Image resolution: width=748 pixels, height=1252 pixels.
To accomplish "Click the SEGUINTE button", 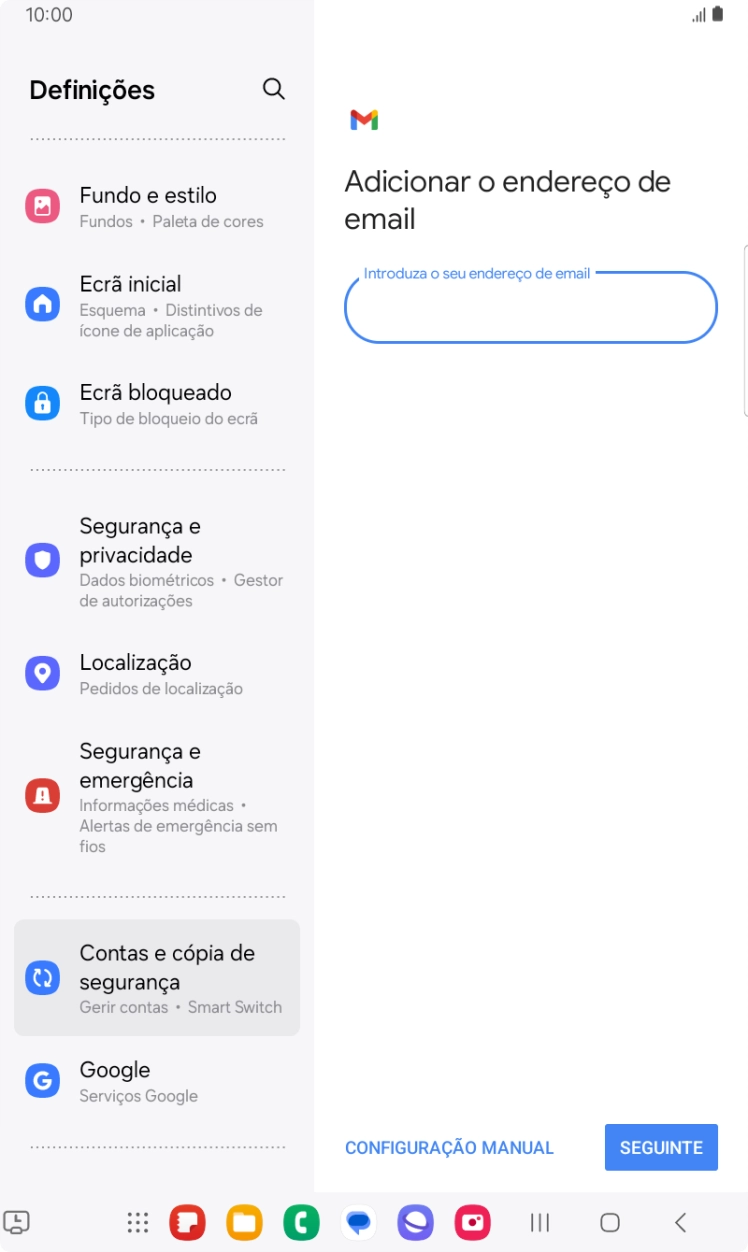I will pyautogui.click(x=660, y=1147).
